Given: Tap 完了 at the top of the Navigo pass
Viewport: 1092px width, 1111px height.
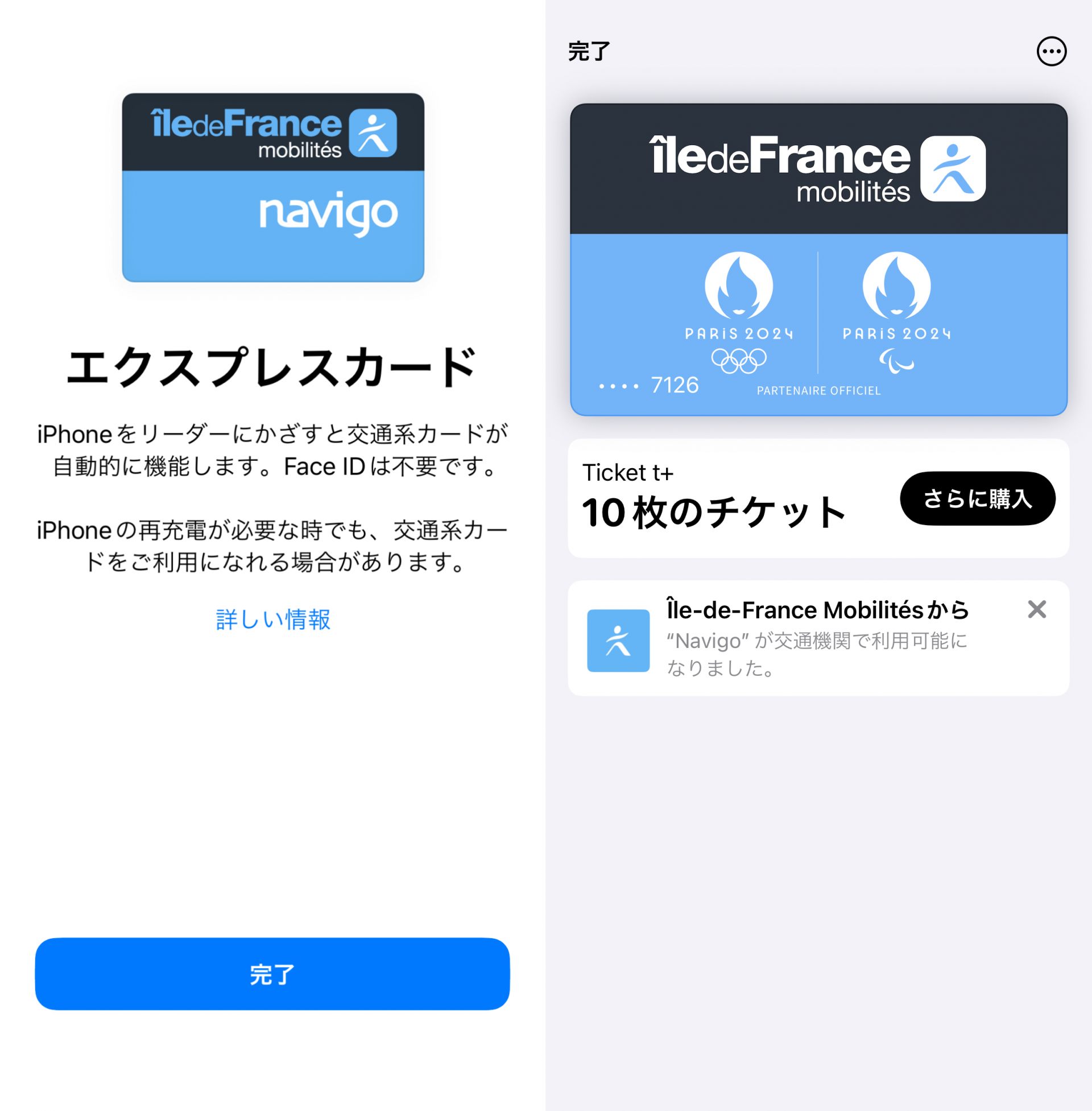Looking at the screenshot, I should click(x=589, y=52).
